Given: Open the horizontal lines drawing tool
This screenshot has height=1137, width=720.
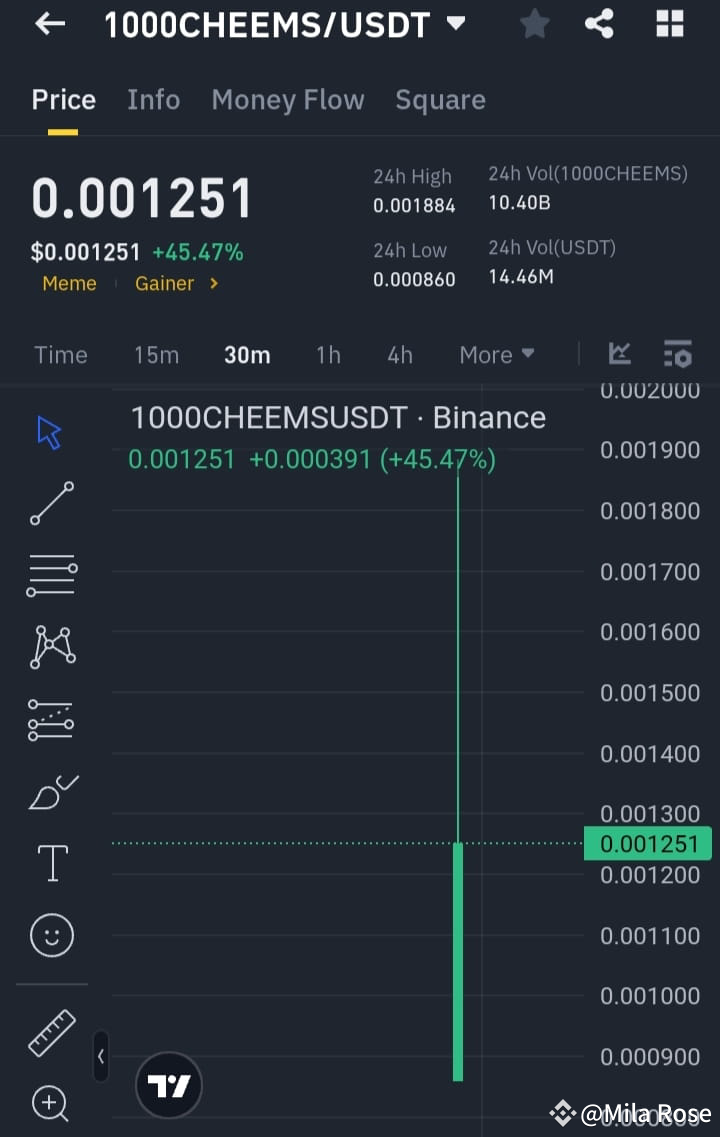Looking at the screenshot, I should coord(50,574).
